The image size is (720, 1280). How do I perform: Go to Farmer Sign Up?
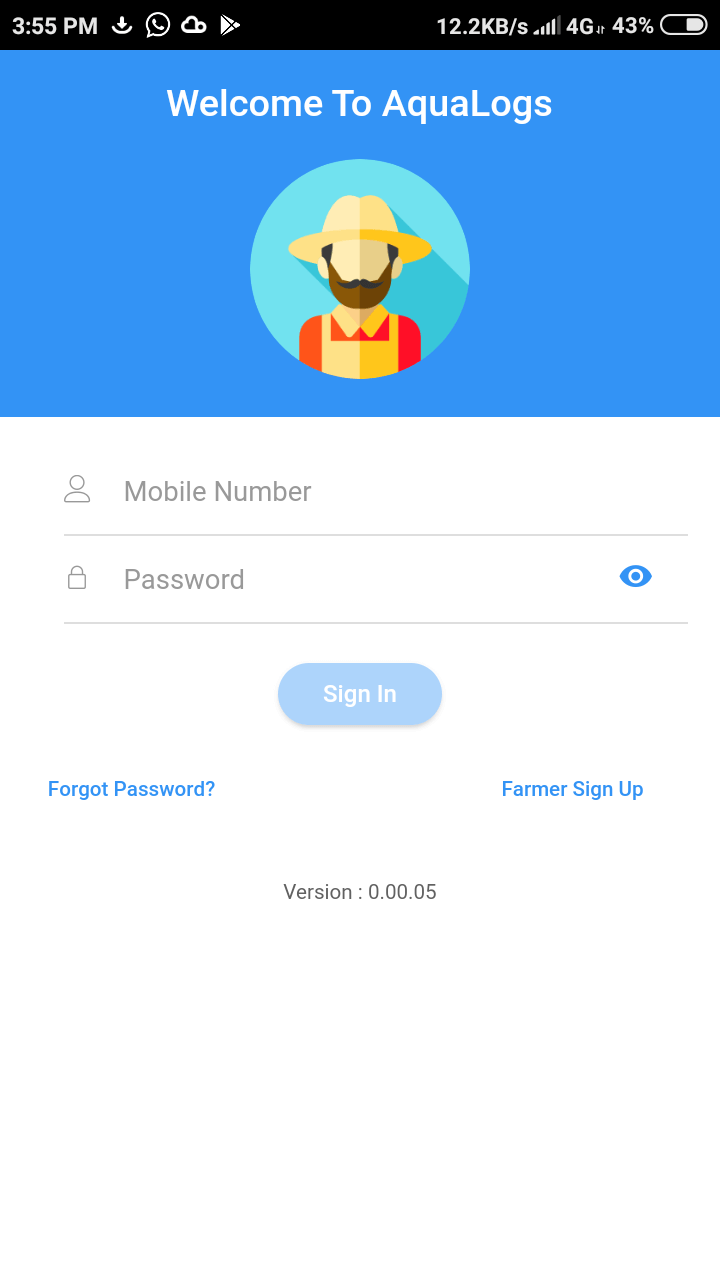(572, 789)
